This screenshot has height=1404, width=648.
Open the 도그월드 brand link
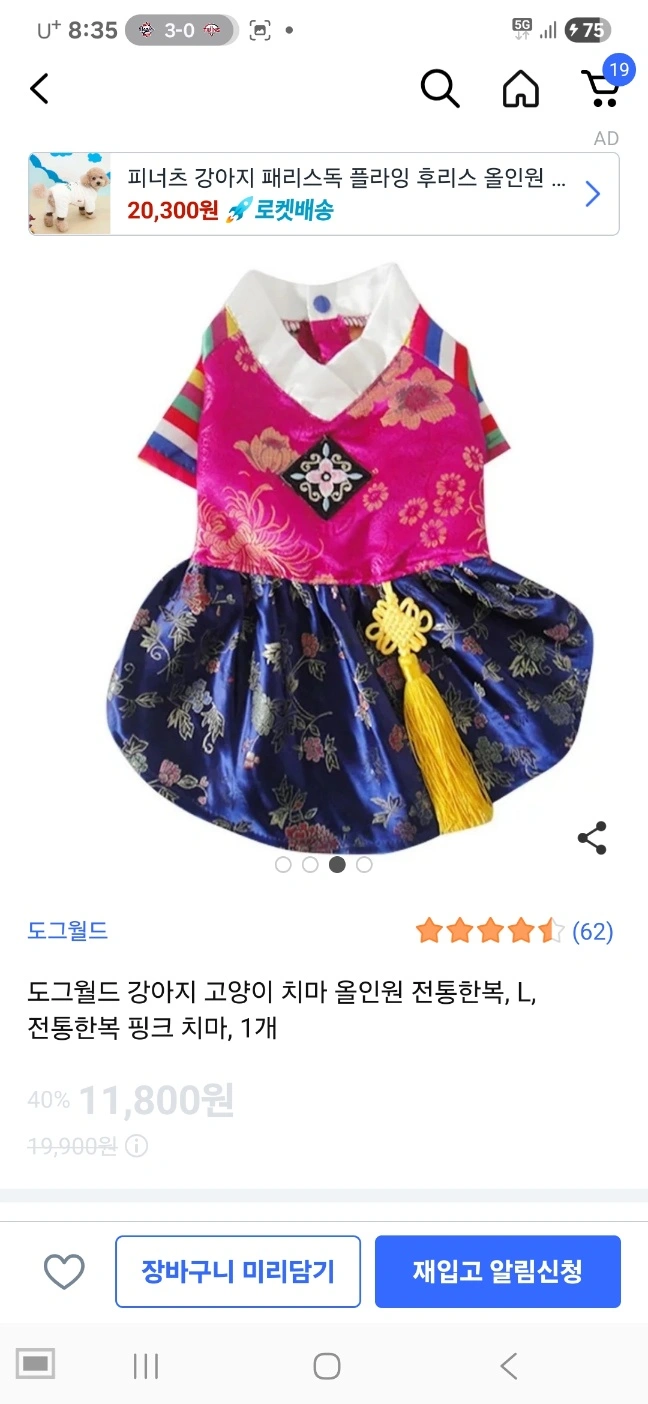click(x=67, y=931)
